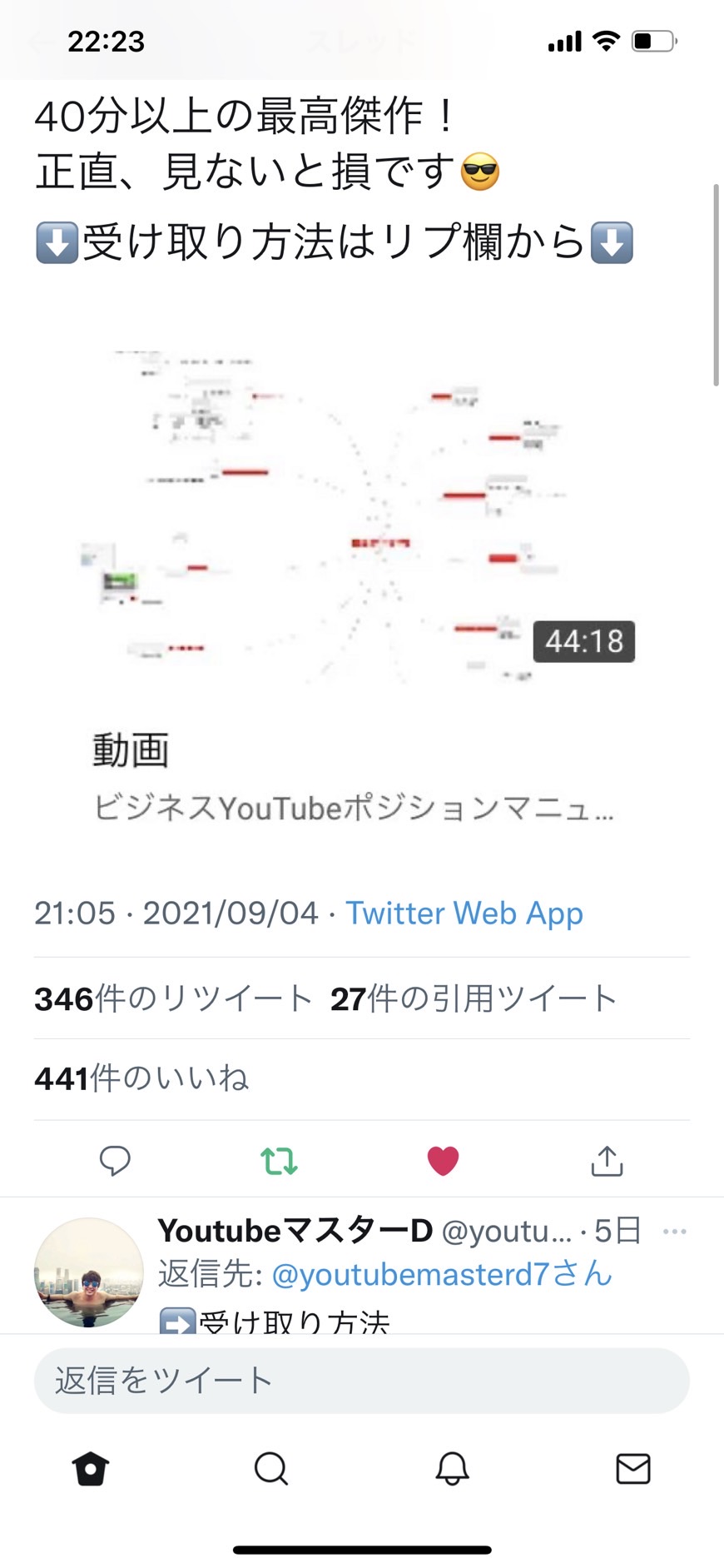Image resolution: width=724 pixels, height=1568 pixels.
Task: Undo the retweet via green arrows
Action: (279, 1160)
